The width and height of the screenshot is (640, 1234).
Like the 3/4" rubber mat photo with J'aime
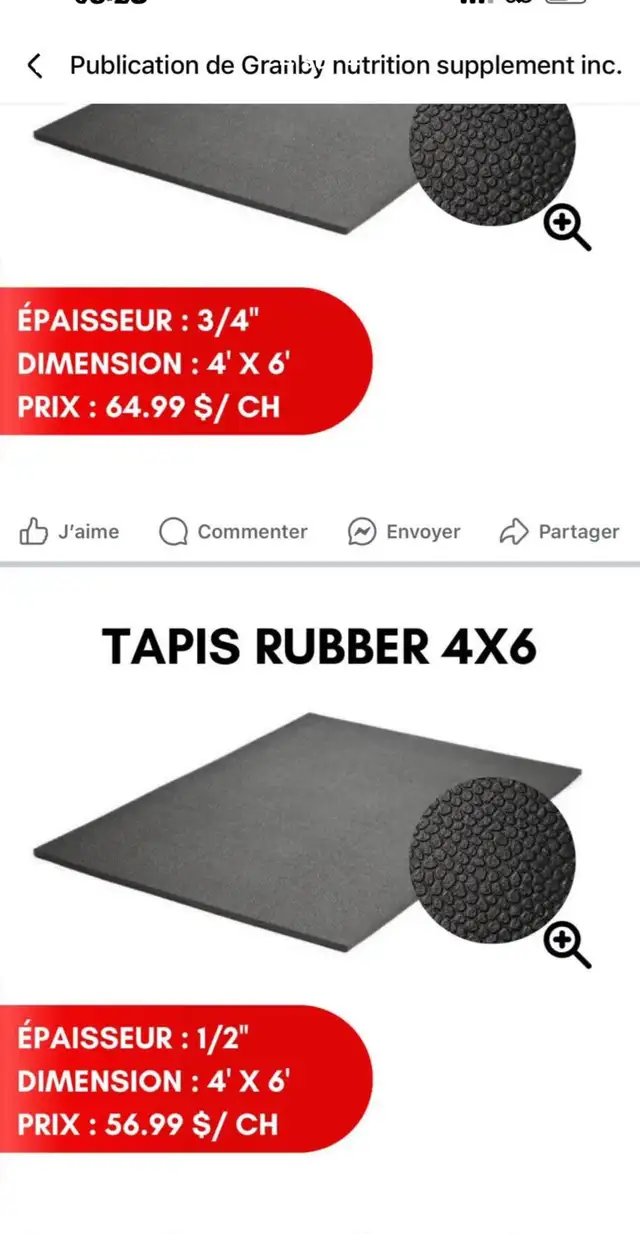69,532
